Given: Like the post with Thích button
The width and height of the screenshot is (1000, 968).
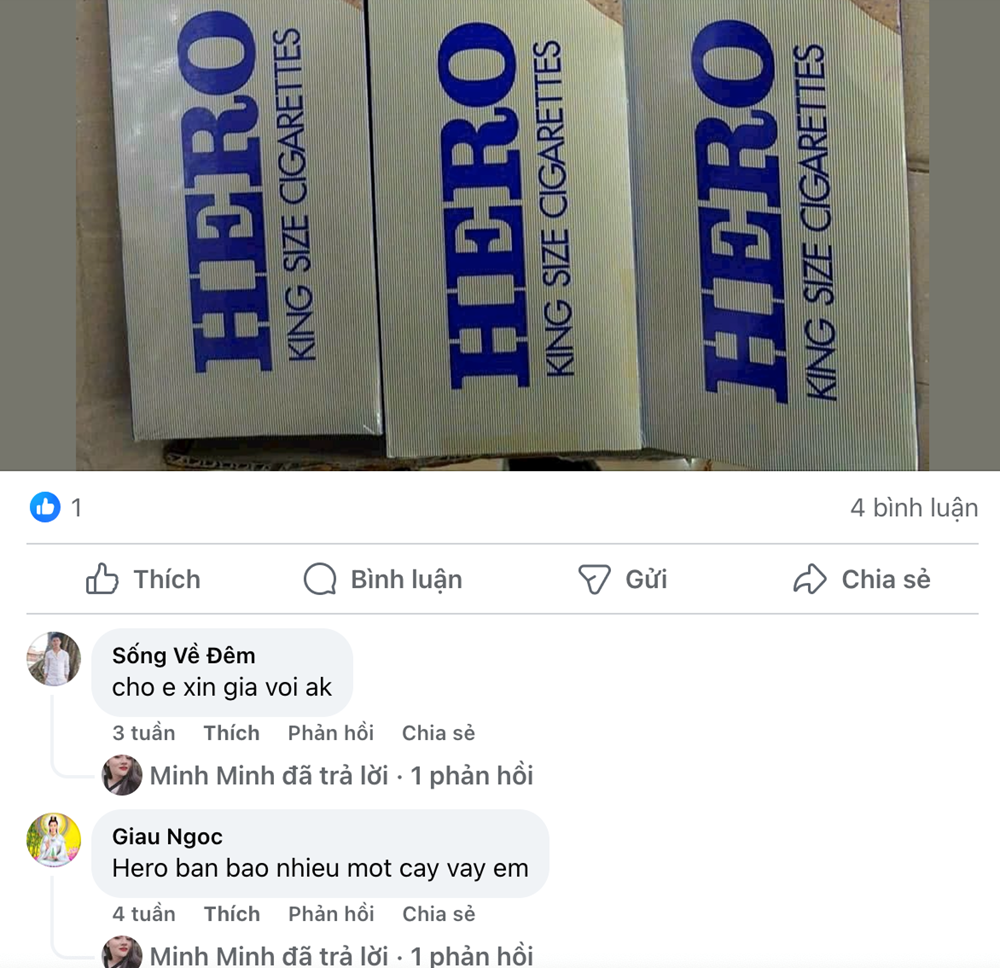Looking at the screenshot, I should tap(143, 579).
